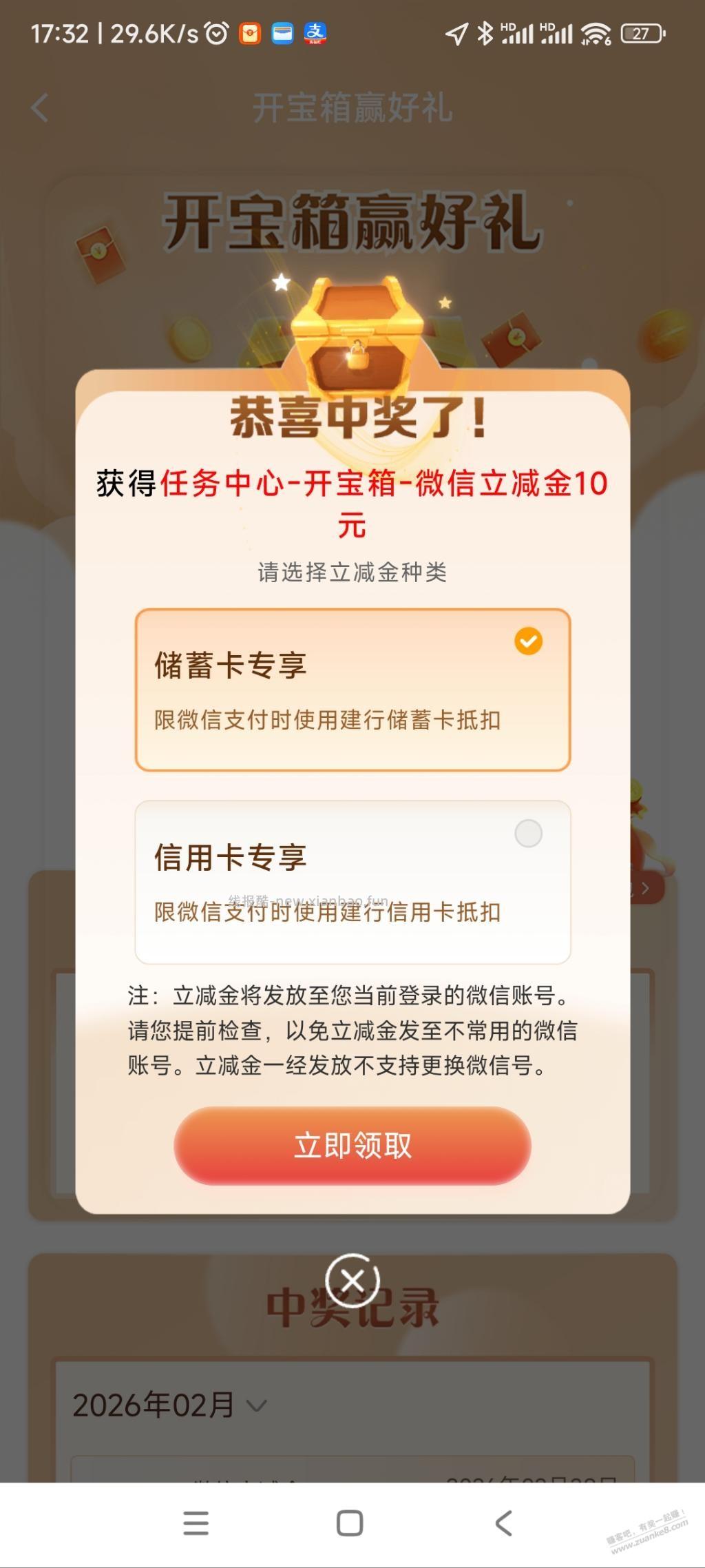Tap the Wi-Fi icon in status bar
This screenshot has width=705, height=1568.
coord(595,32)
